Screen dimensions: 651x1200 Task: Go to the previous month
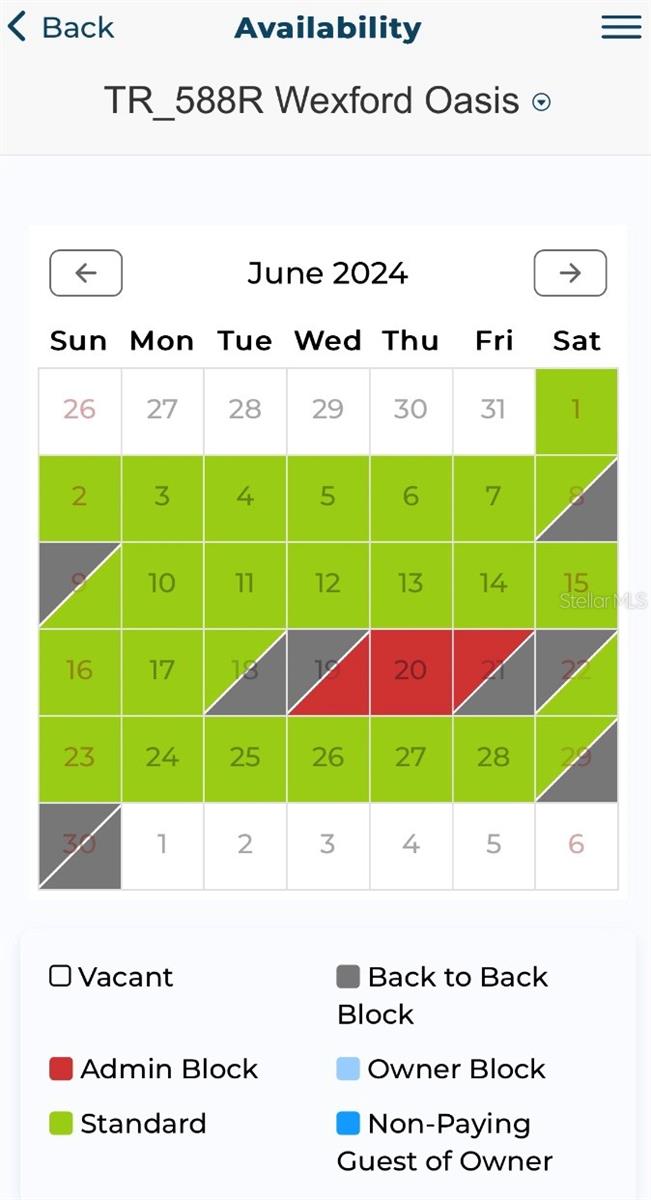pyautogui.click(x=86, y=273)
